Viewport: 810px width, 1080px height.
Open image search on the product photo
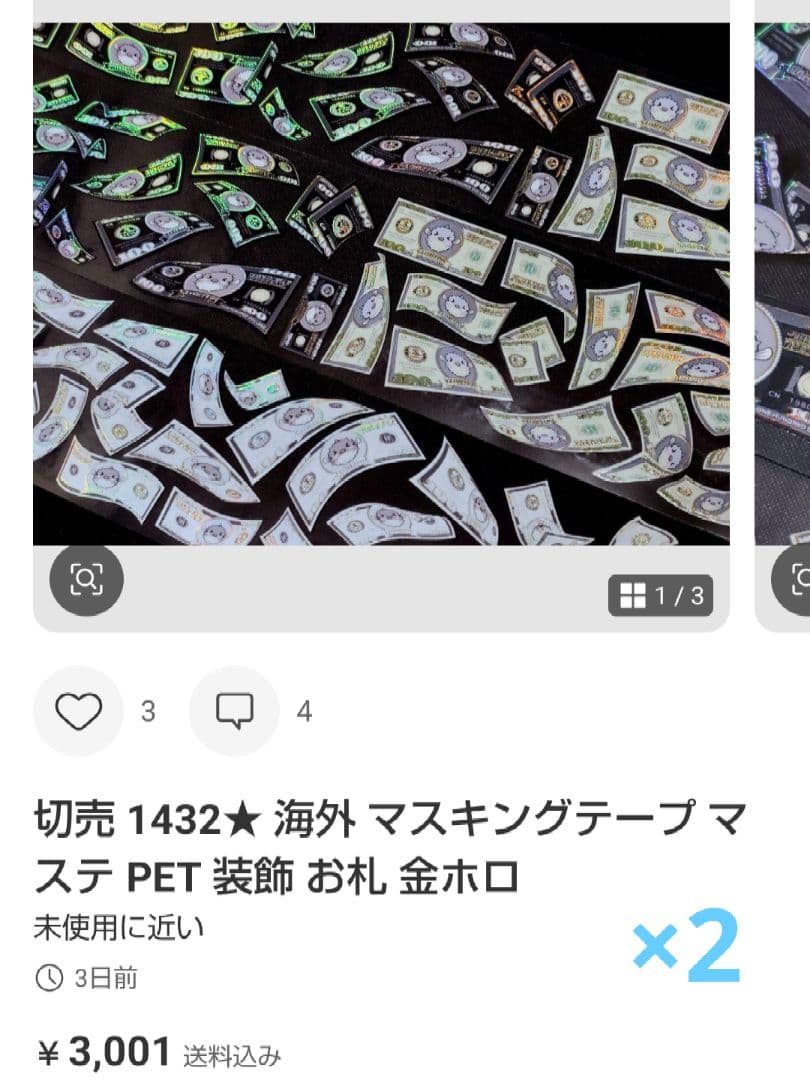pos(86,579)
